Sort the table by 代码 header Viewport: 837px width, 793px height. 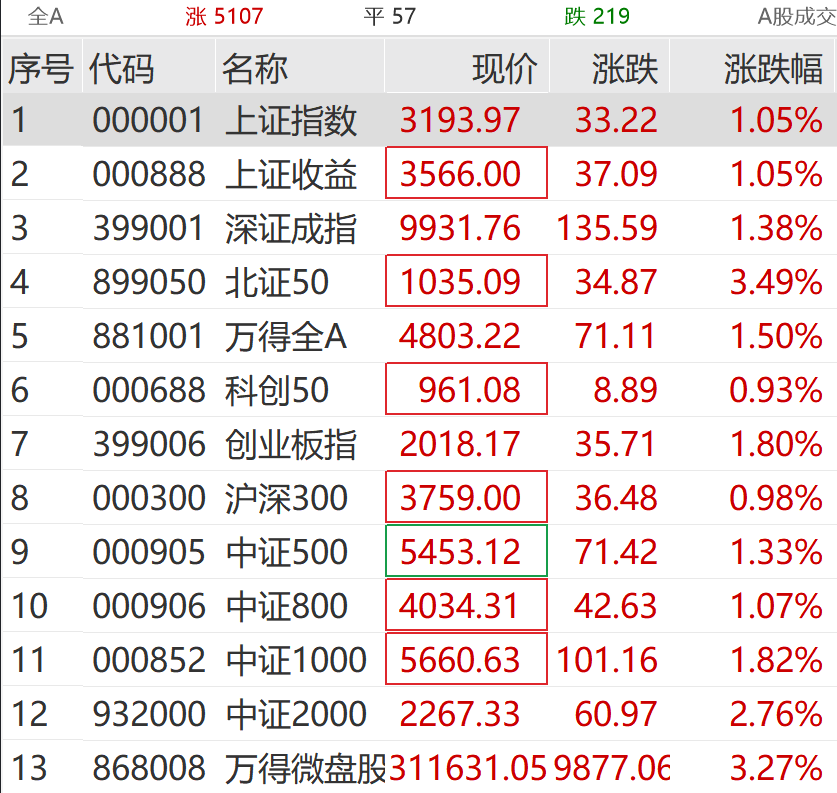point(122,69)
